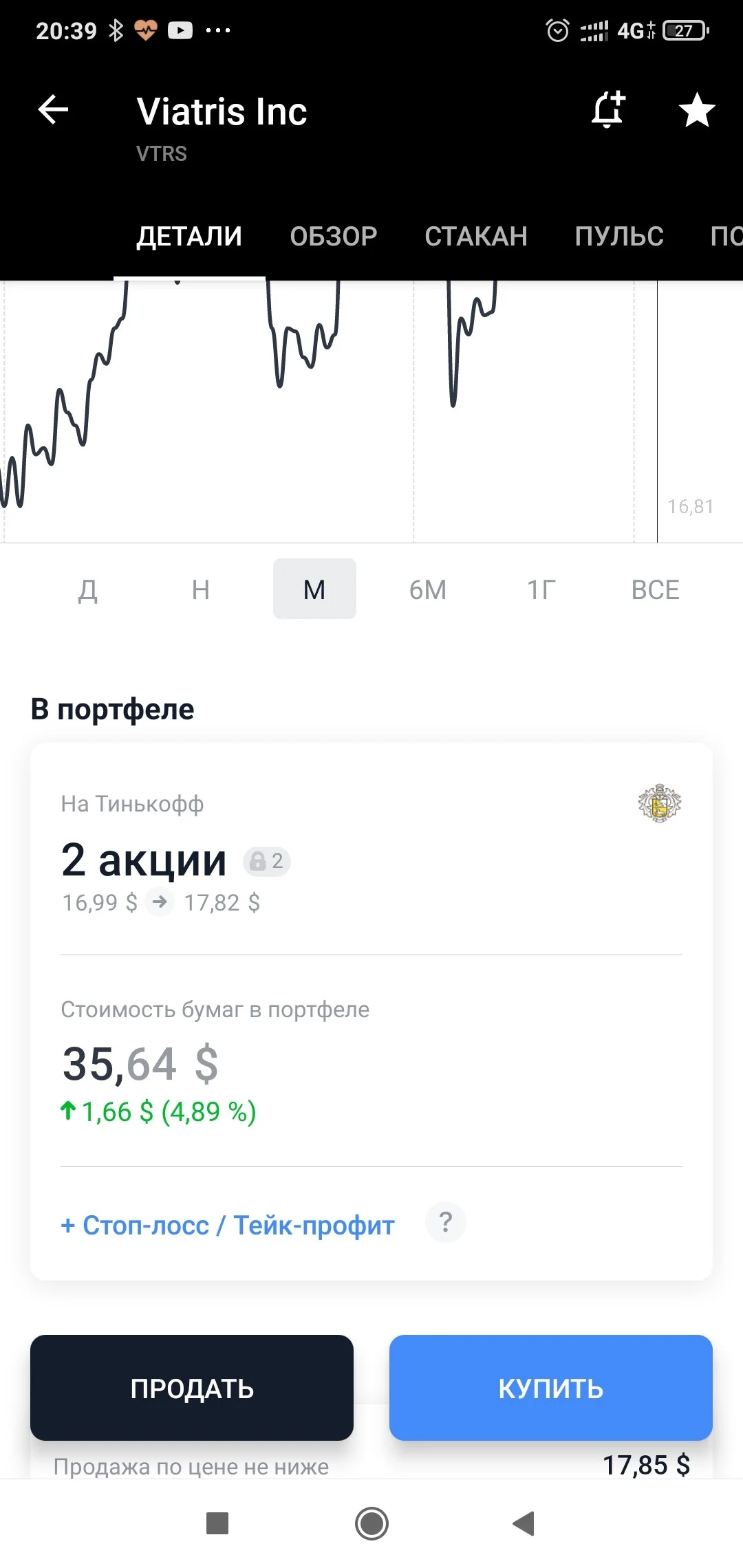Switch to the ОБЗОР tab
This screenshot has width=743, height=1568.
333,236
